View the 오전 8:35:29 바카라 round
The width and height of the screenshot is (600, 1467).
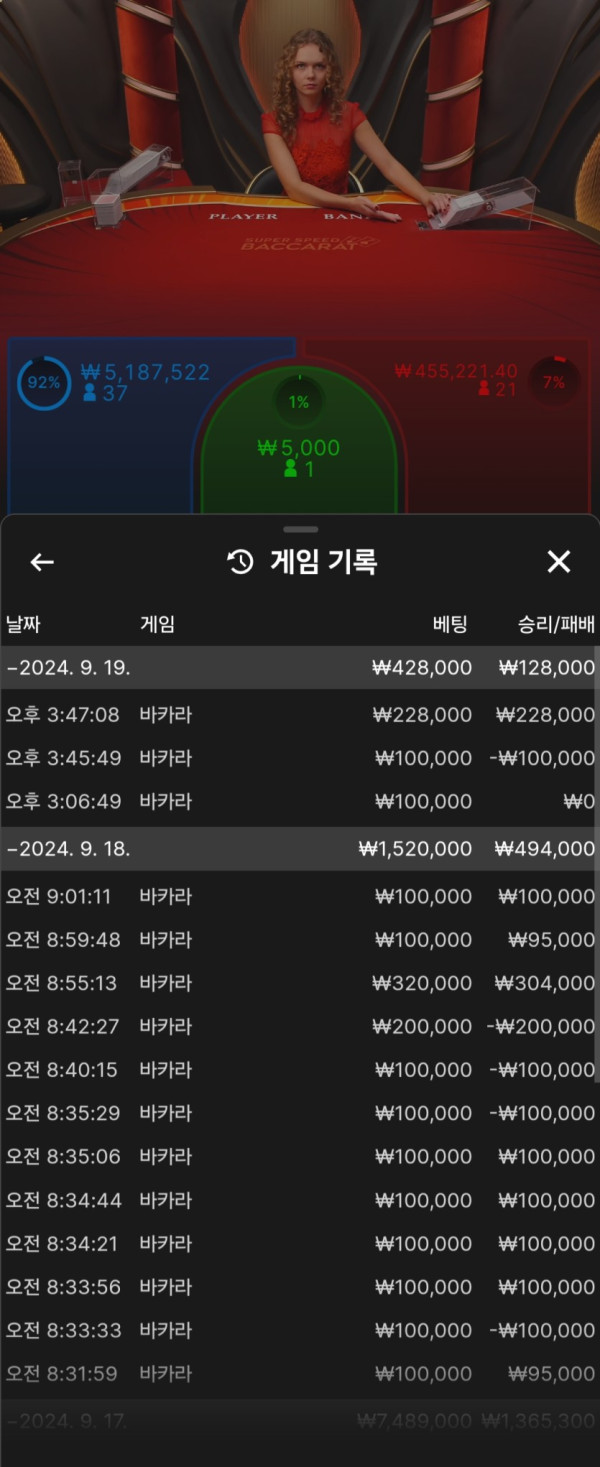tap(300, 1113)
